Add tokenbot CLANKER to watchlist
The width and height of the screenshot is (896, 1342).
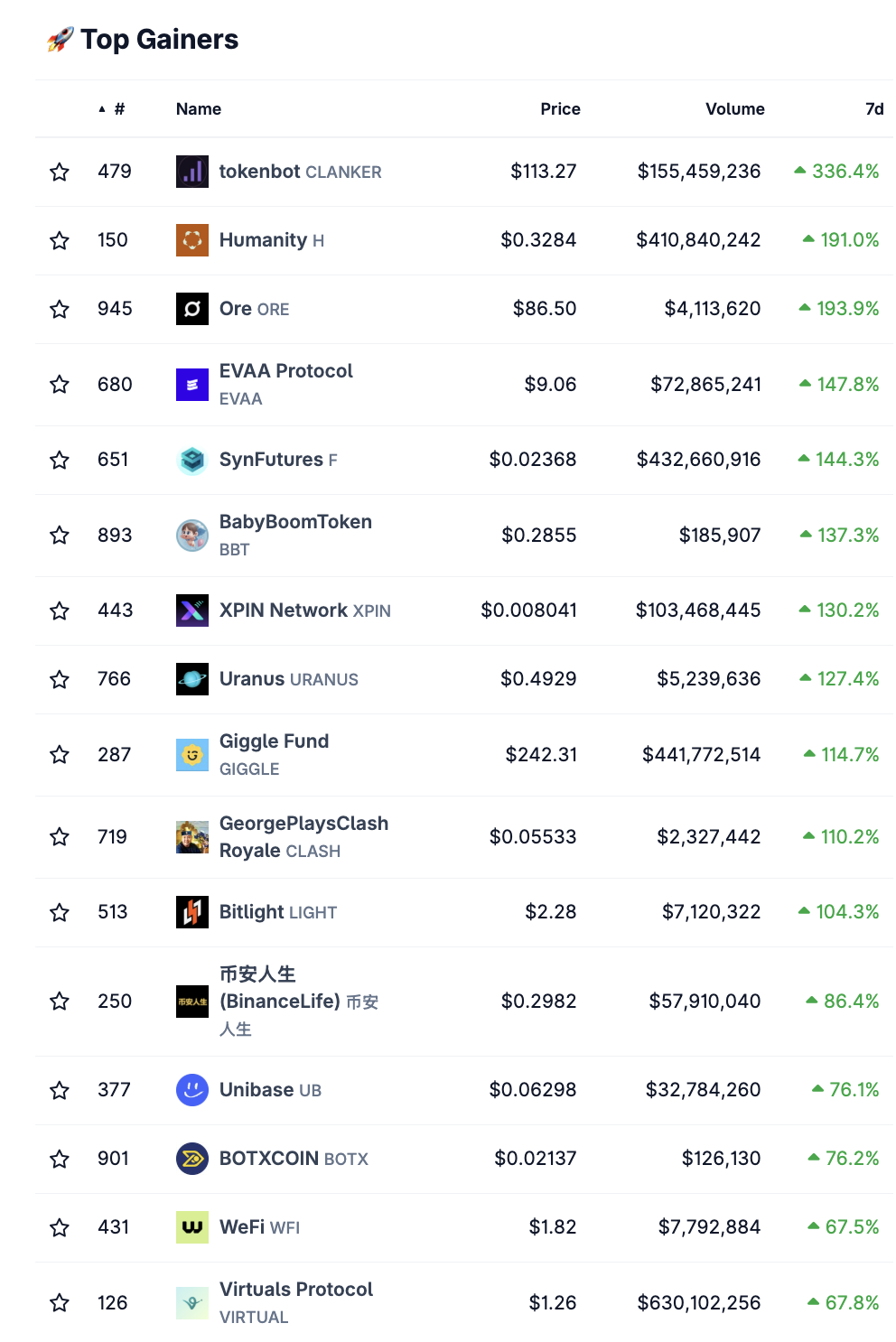(60, 172)
